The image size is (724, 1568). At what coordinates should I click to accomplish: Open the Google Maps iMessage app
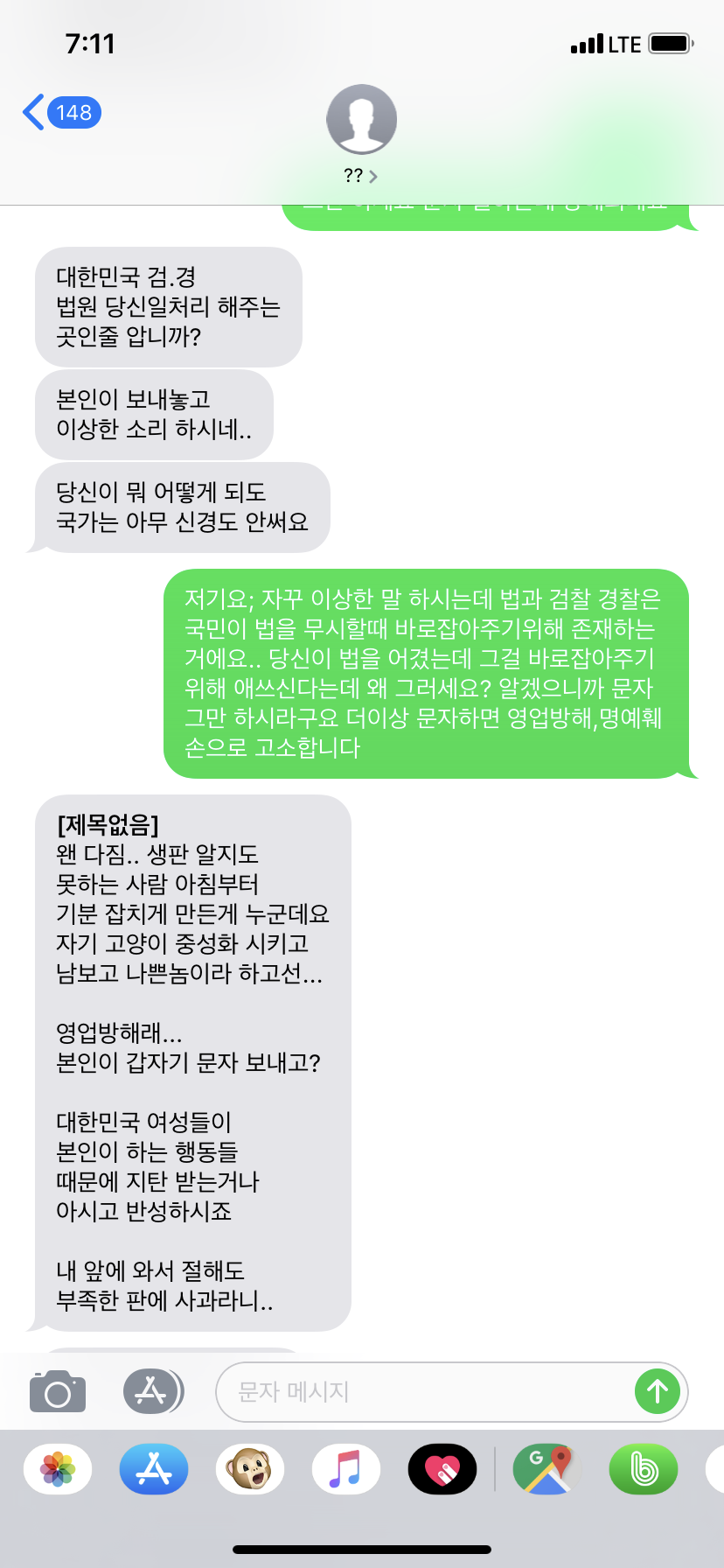(x=547, y=1469)
